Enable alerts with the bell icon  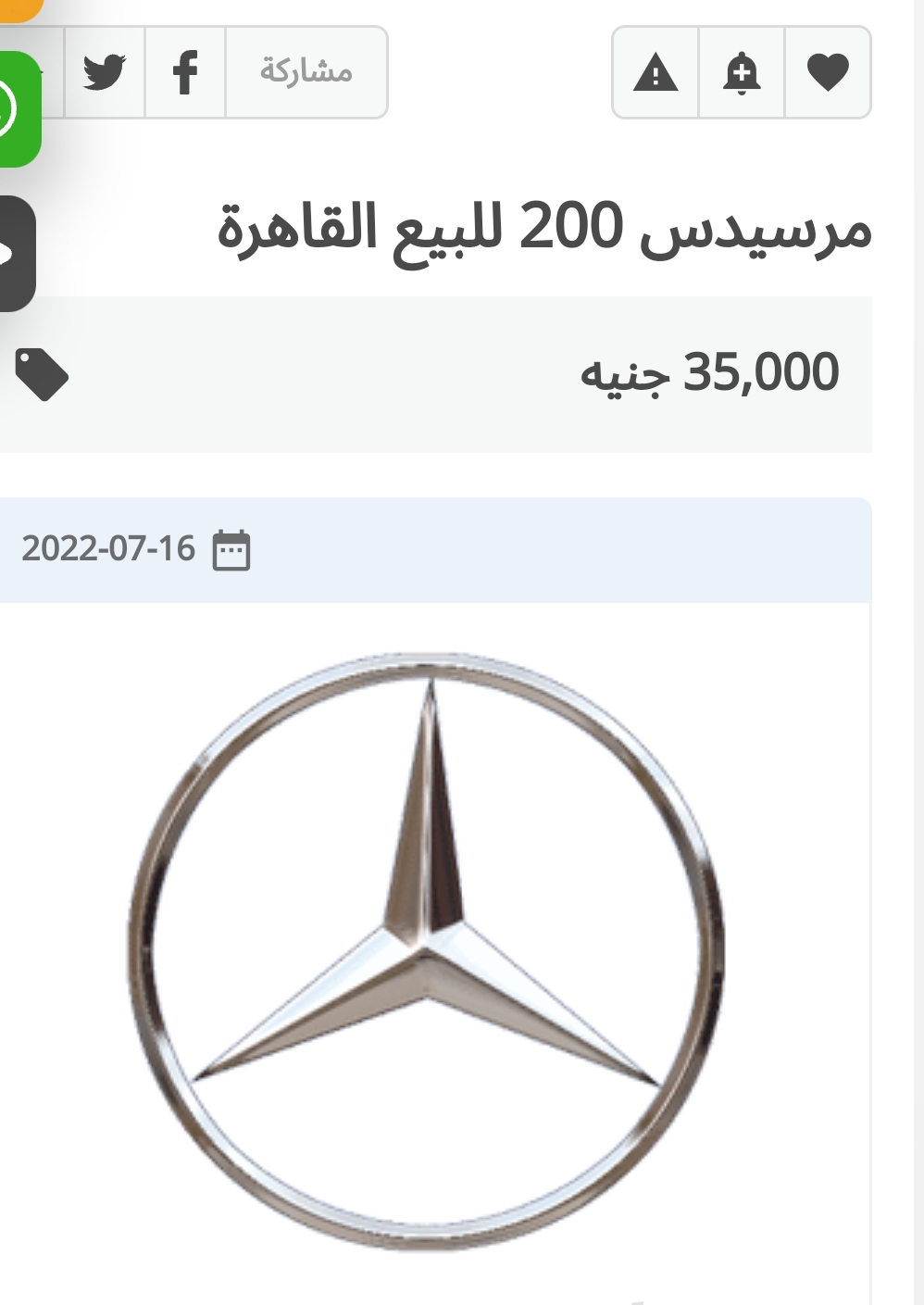(742, 72)
